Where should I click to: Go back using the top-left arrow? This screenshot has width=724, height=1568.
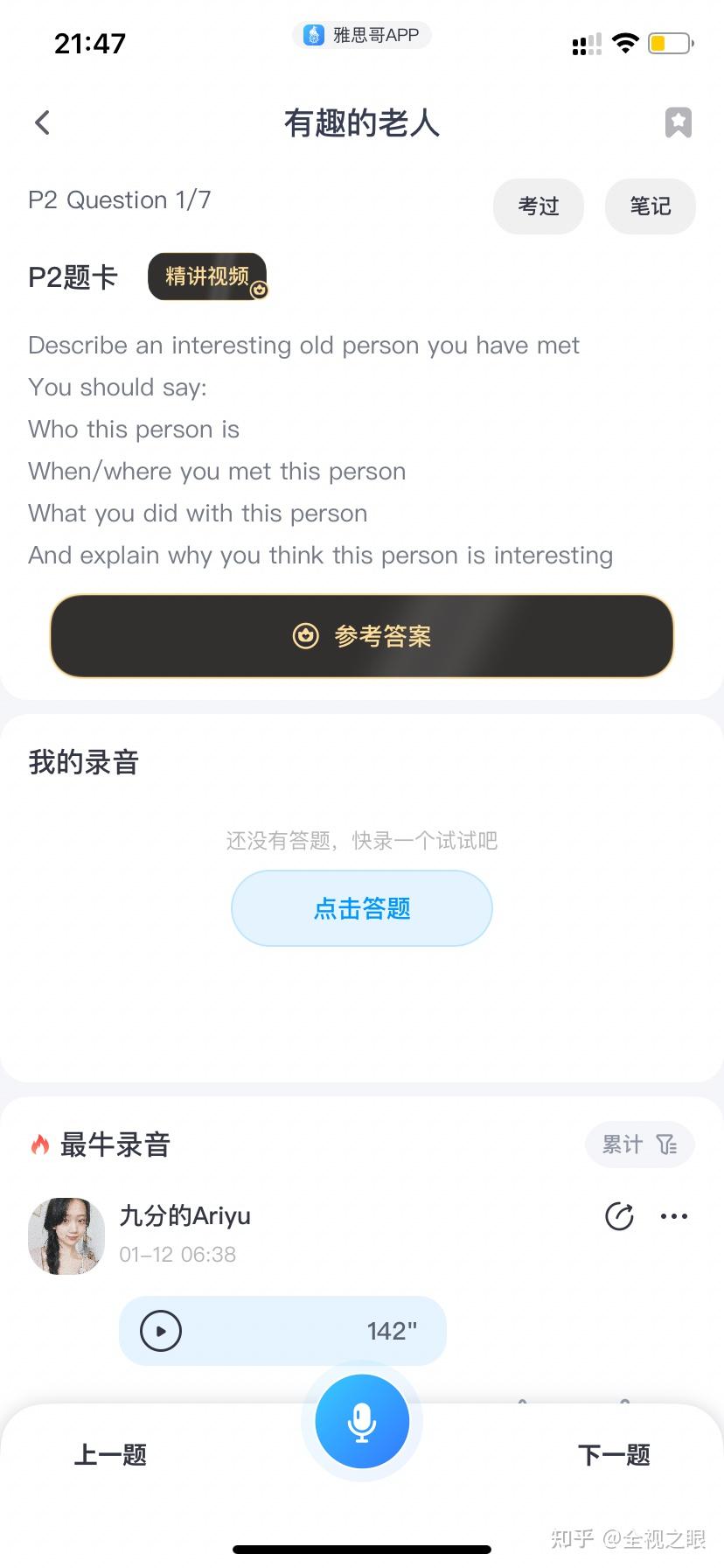pos(42,122)
